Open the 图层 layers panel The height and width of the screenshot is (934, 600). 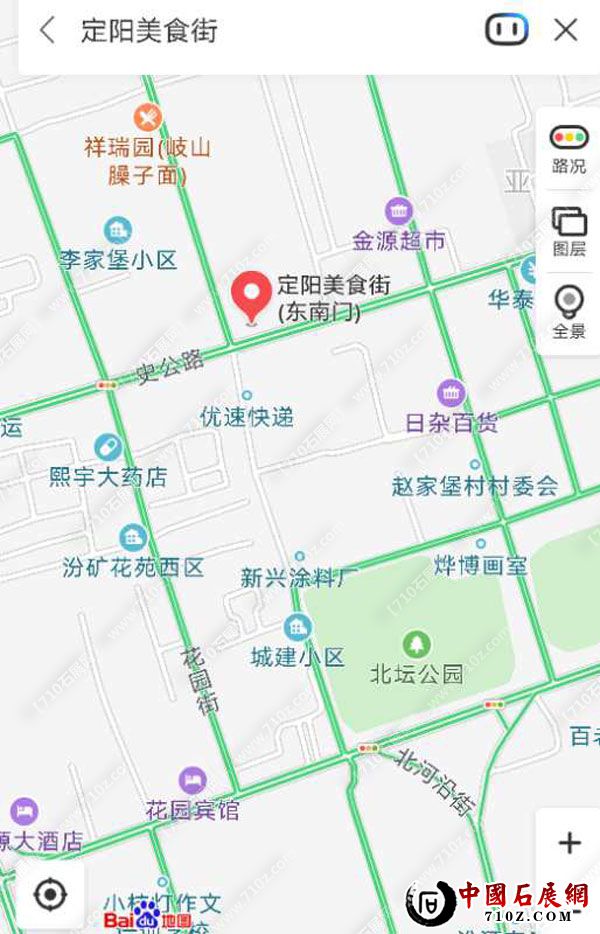(x=569, y=231)
